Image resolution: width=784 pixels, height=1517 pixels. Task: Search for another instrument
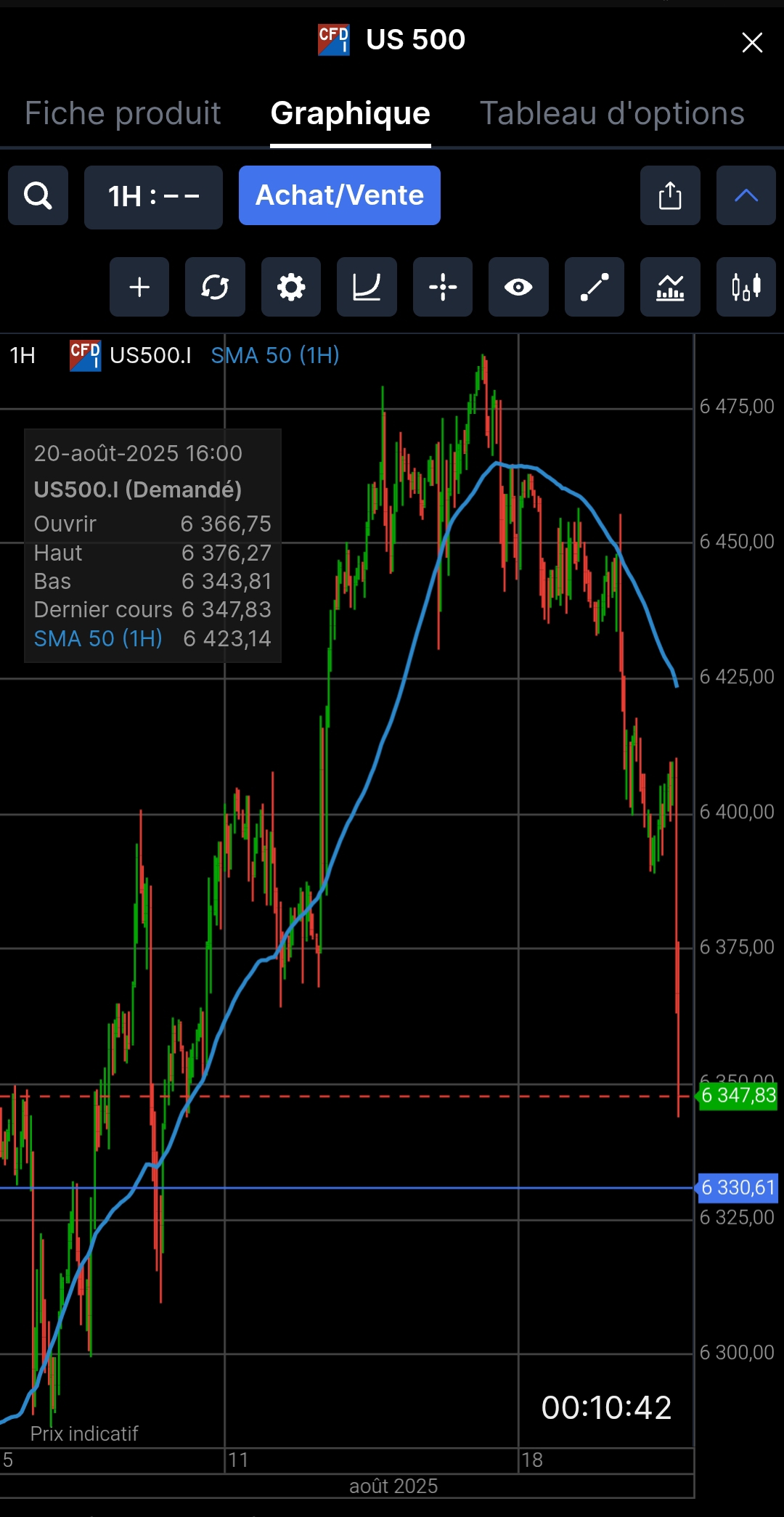(x=38, y=195)
